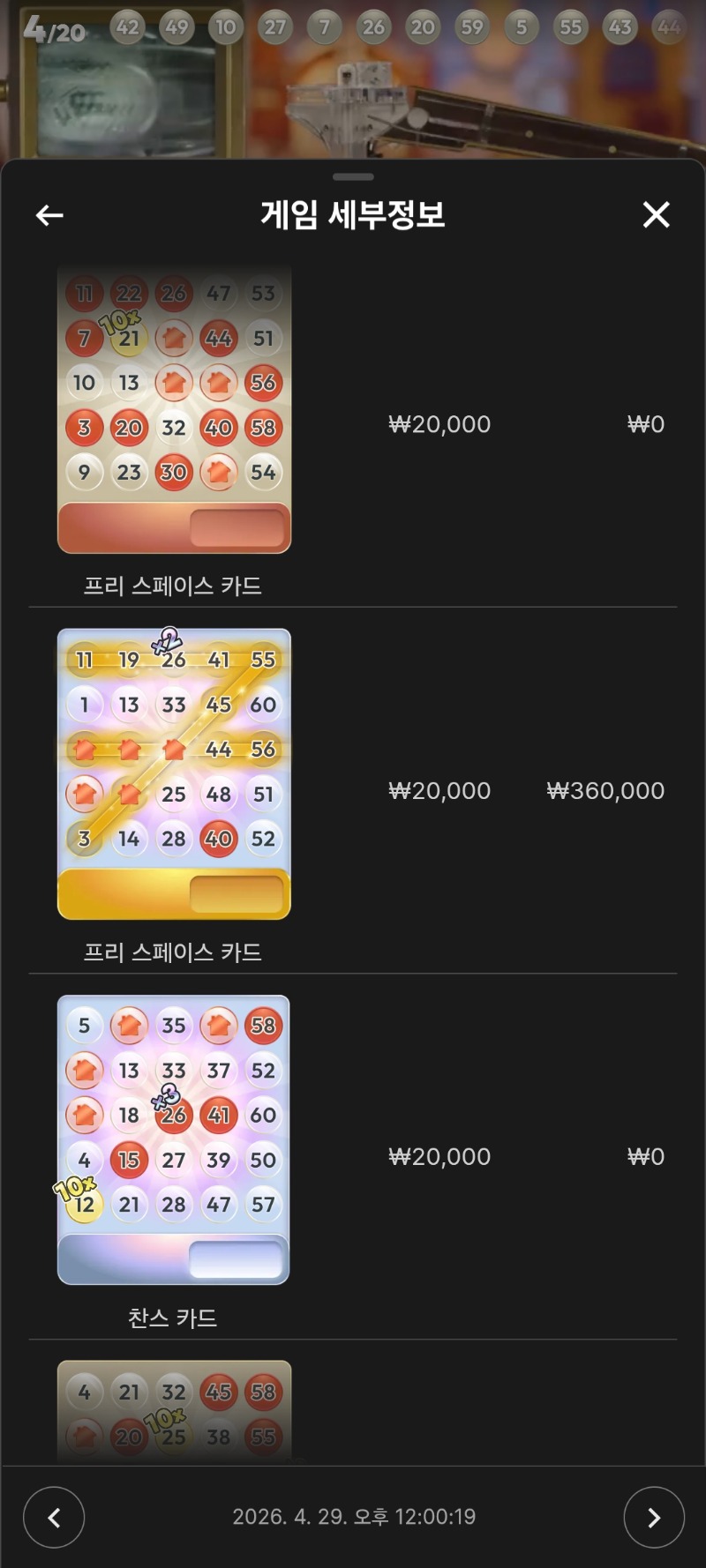This screenshot has width=706, height=1568.
Task: Select drawn ball 42 in the top strip
Action: [127, 26]
